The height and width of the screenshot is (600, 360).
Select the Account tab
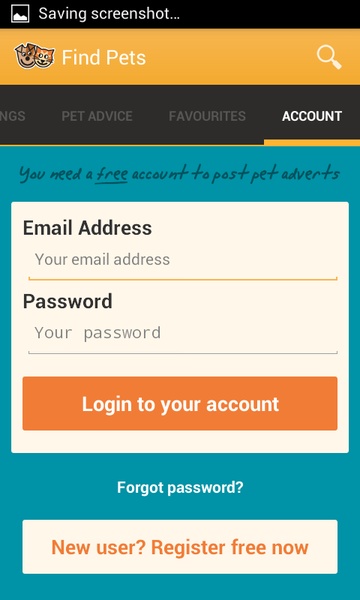click(x=312, y=116)
